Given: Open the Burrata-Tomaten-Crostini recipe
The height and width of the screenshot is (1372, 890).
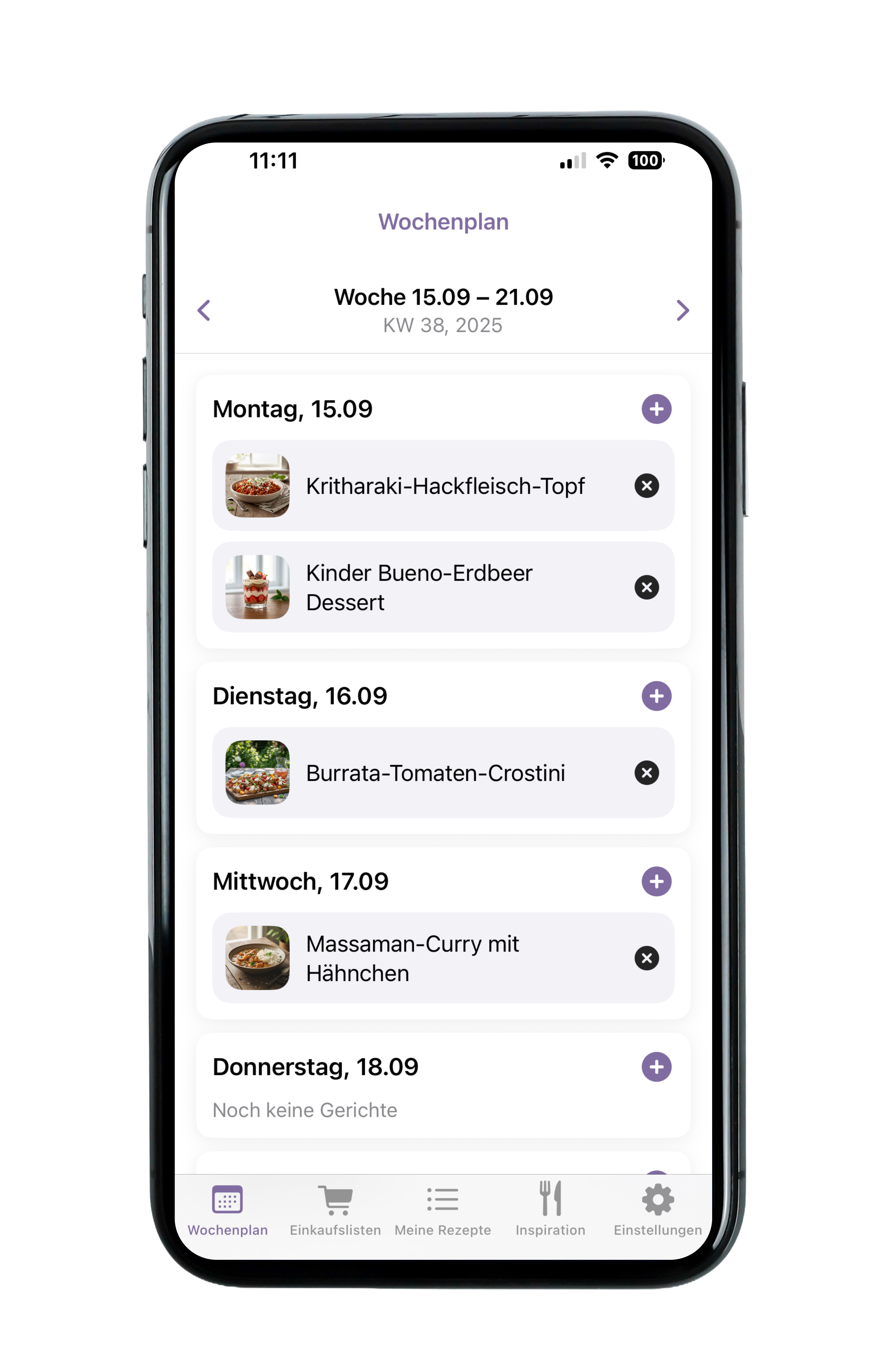Looking at the screenshot, I should [435, 773].
